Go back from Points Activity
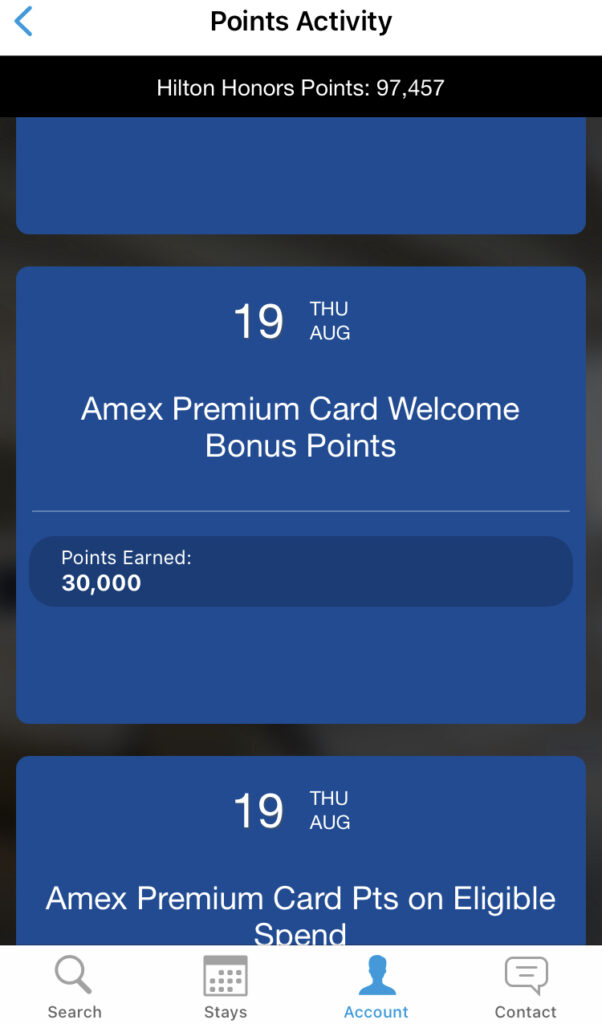 point(24,21)
